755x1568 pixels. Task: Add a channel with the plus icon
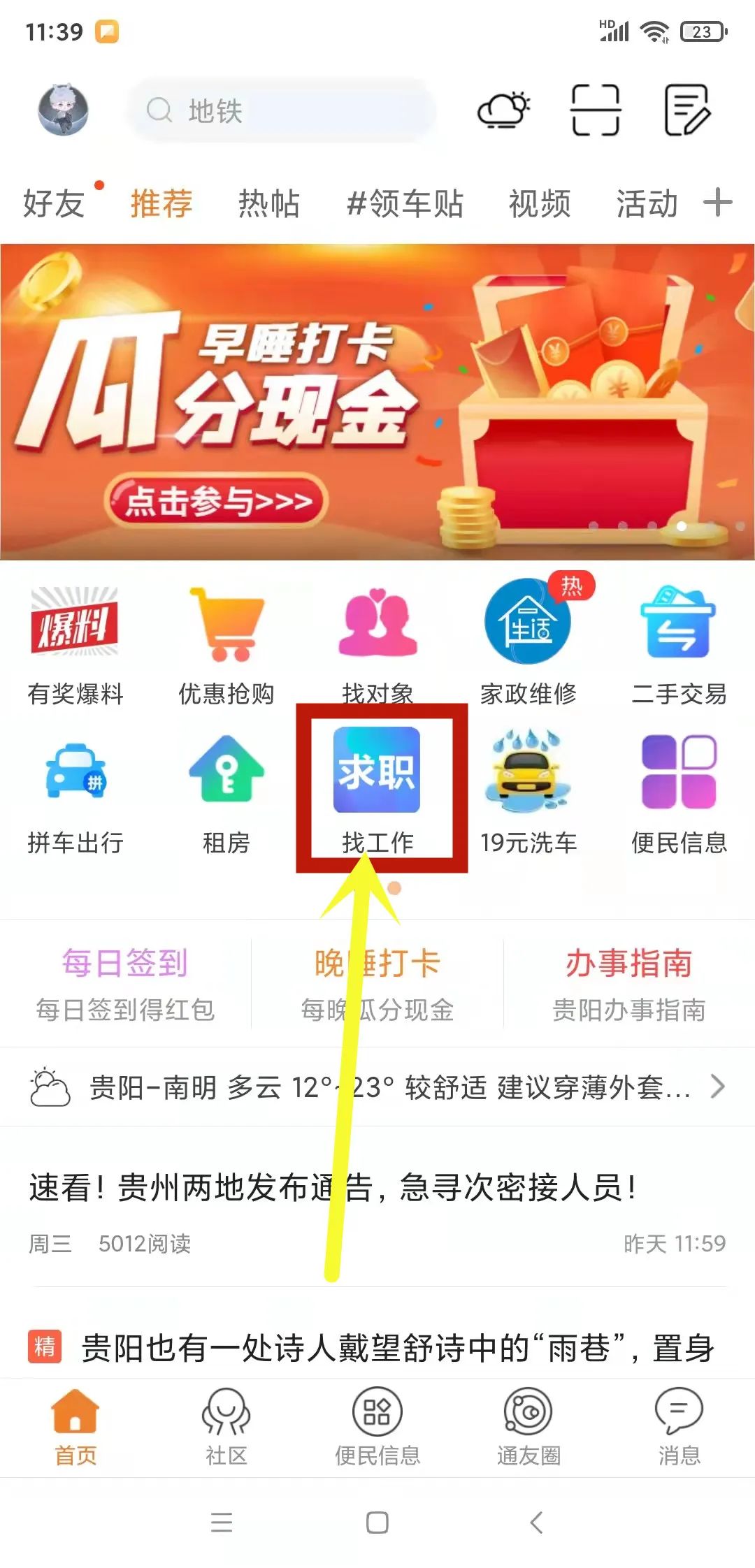click(717, 203)
